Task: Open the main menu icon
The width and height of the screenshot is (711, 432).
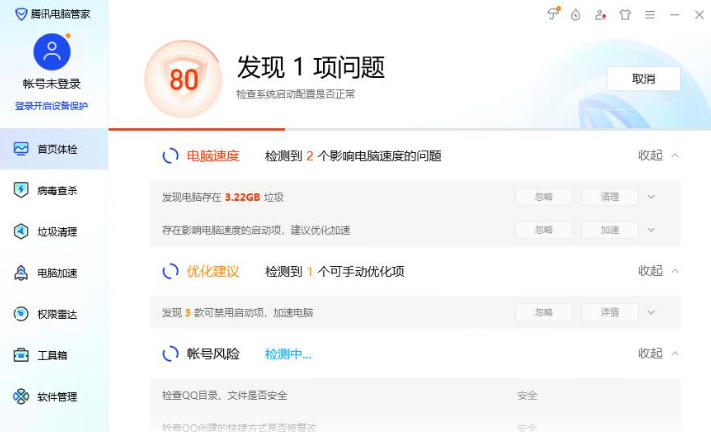Action: (651, 15)
